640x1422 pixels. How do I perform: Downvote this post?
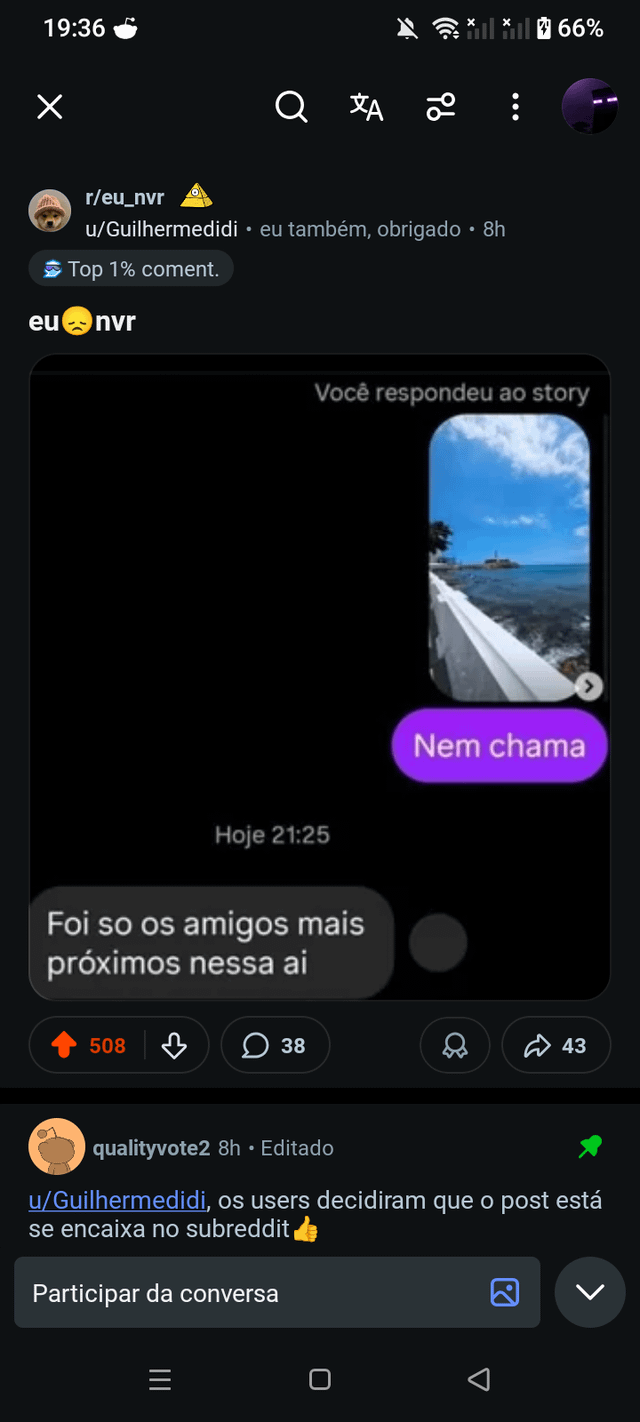[174, 1046]
